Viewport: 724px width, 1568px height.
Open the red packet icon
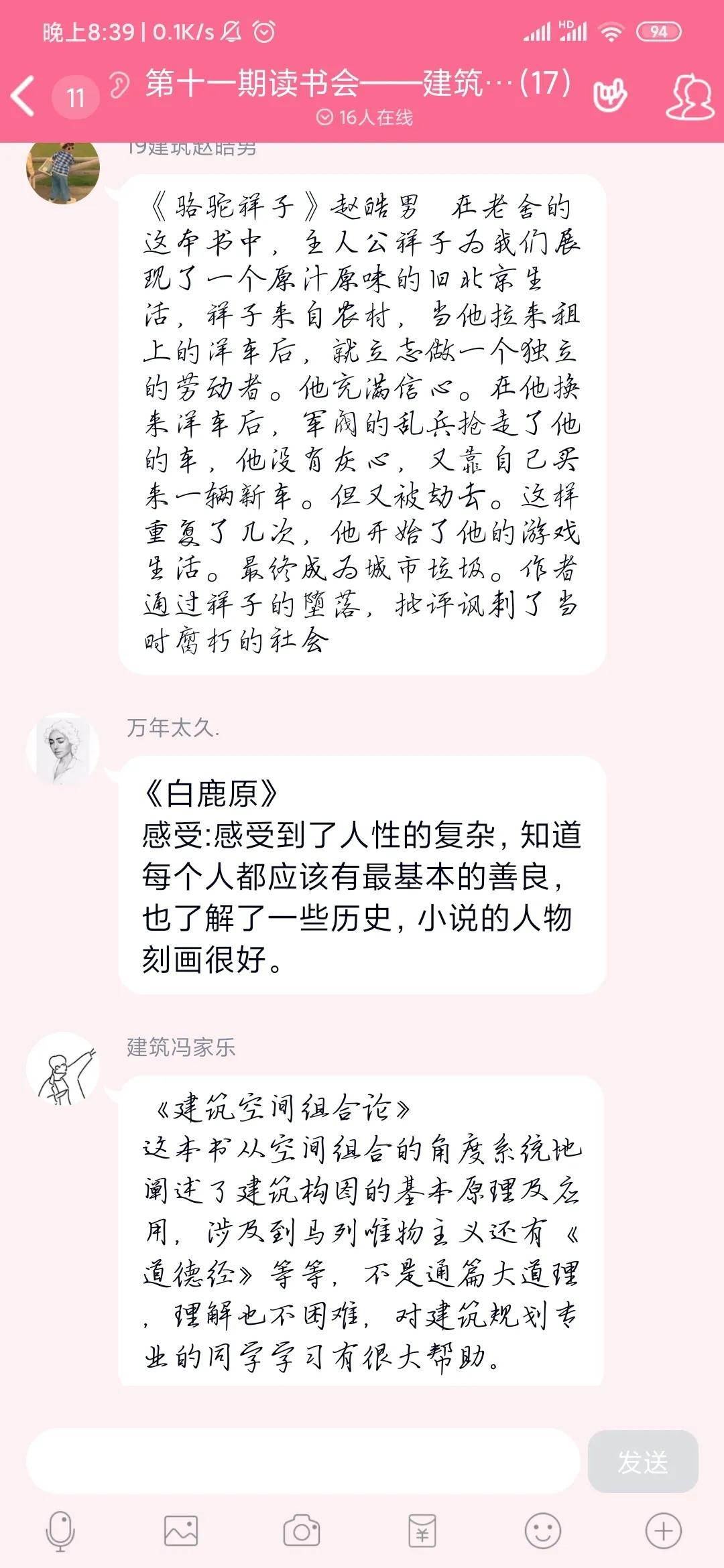(422, 1531)
